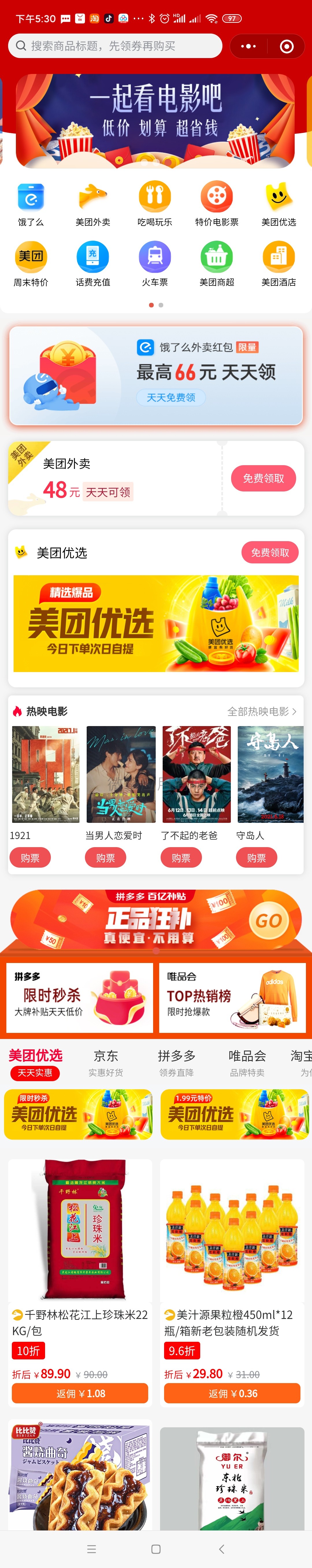312x1568 pixels.
Task: Go back using the system back button
Action: click(x=221, y=1549)
